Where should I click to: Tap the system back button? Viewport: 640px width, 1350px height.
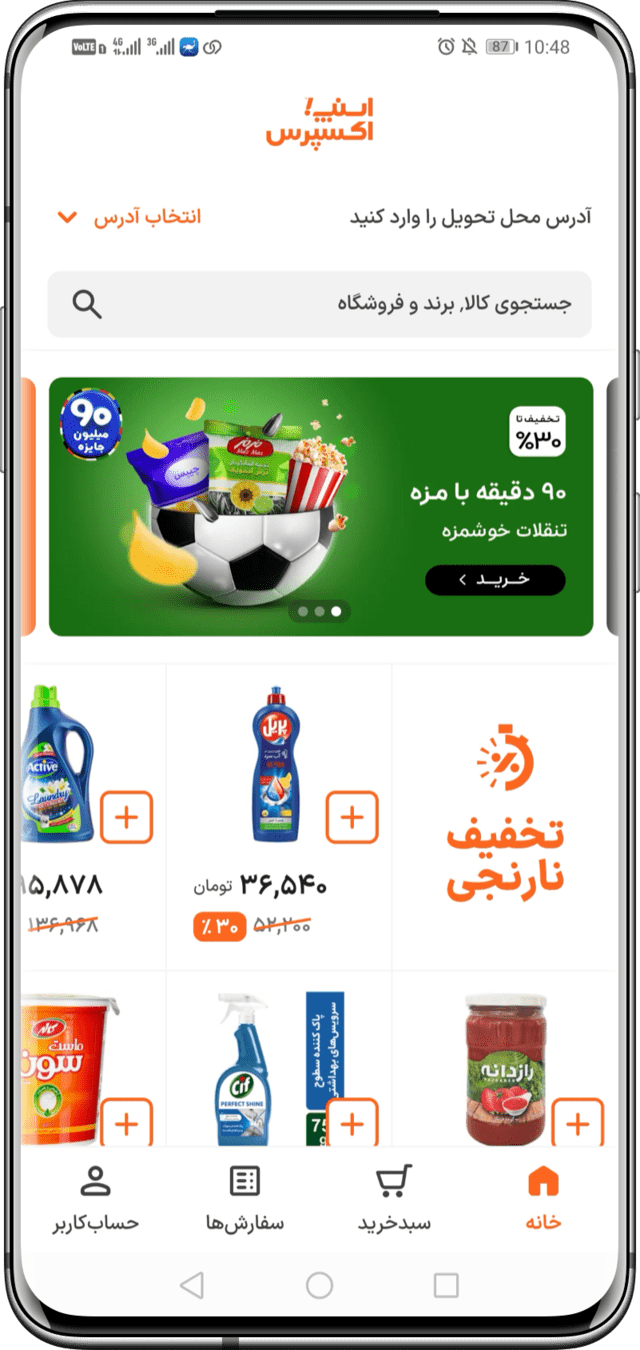(192, 1285)
